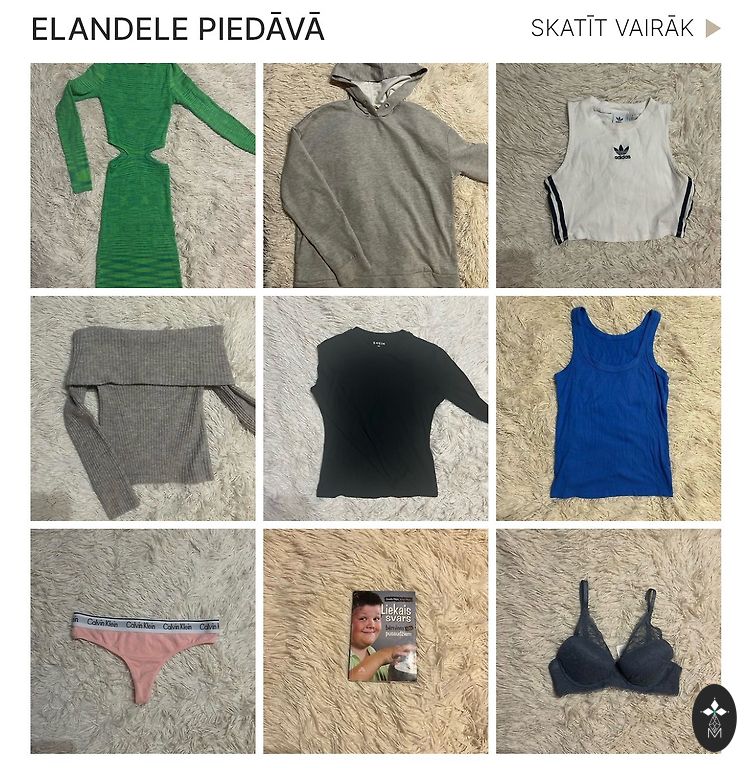The width and height of the screenshot is (753, 768).
Task: Open the pink Calvin Klein thong listing
Action: [142, 640]
